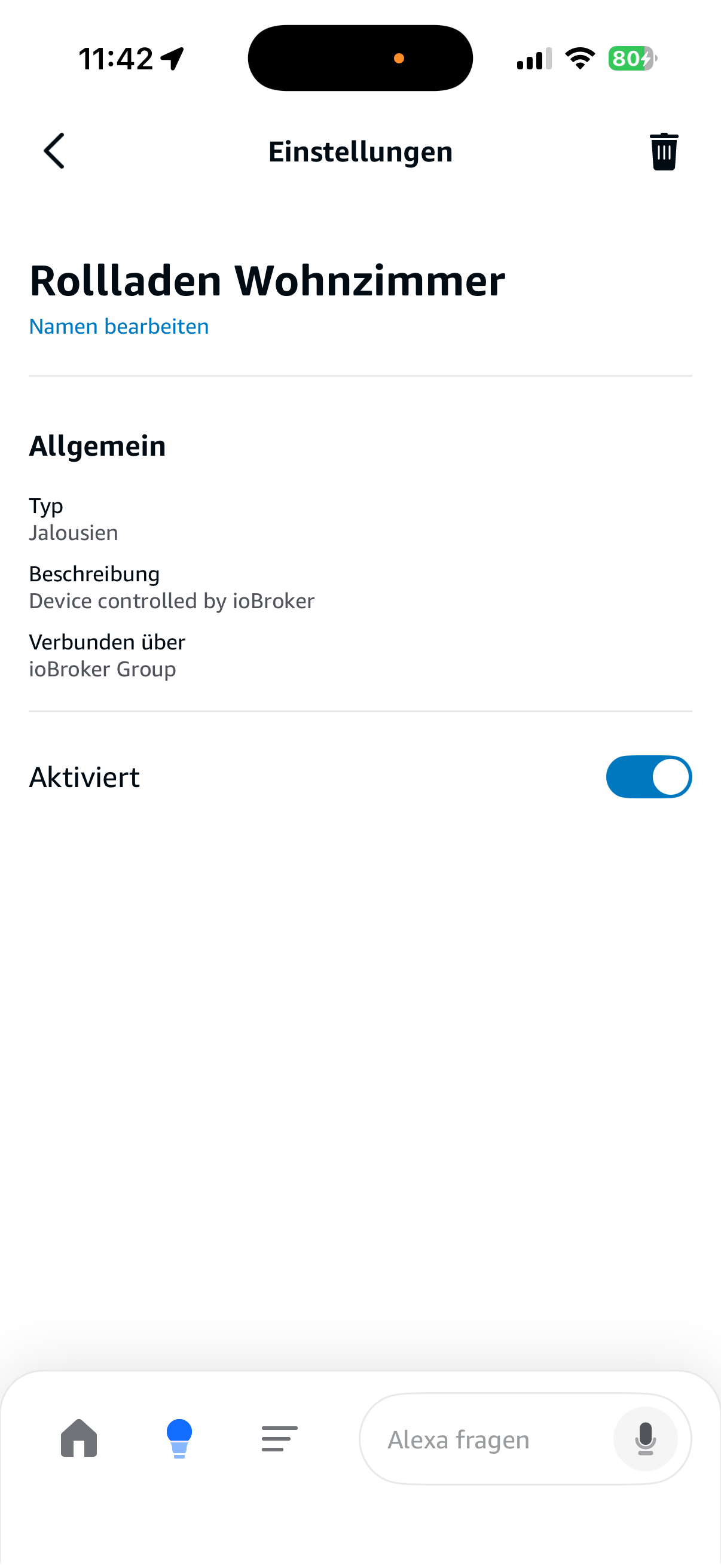Viewport: 721px width, 1568px height.
Task: Delete the Rollladen Wohnzimmer device via trash icon
Action: (664, 151)
